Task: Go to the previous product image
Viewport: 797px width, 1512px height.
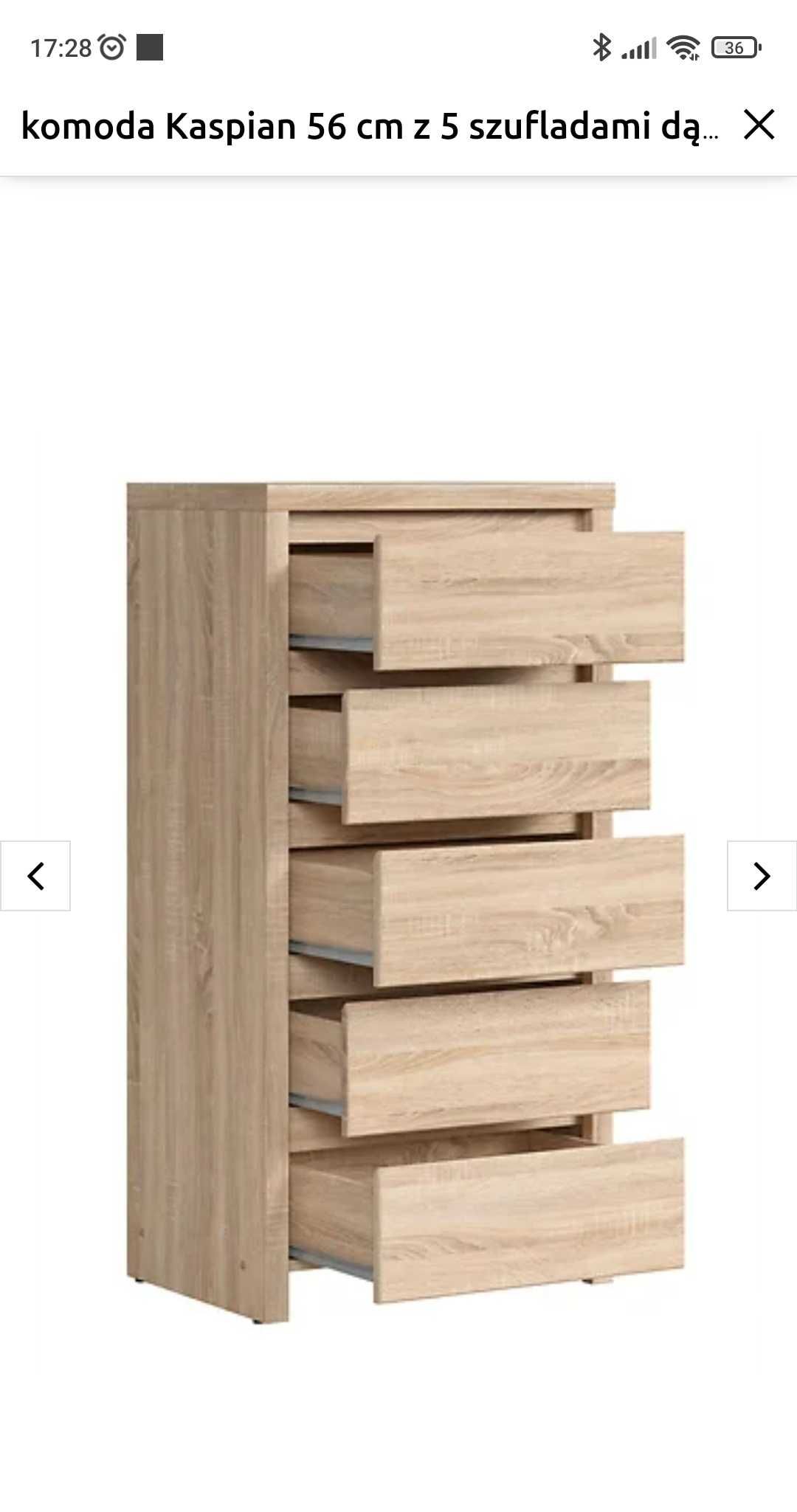Action: point(35,876)
